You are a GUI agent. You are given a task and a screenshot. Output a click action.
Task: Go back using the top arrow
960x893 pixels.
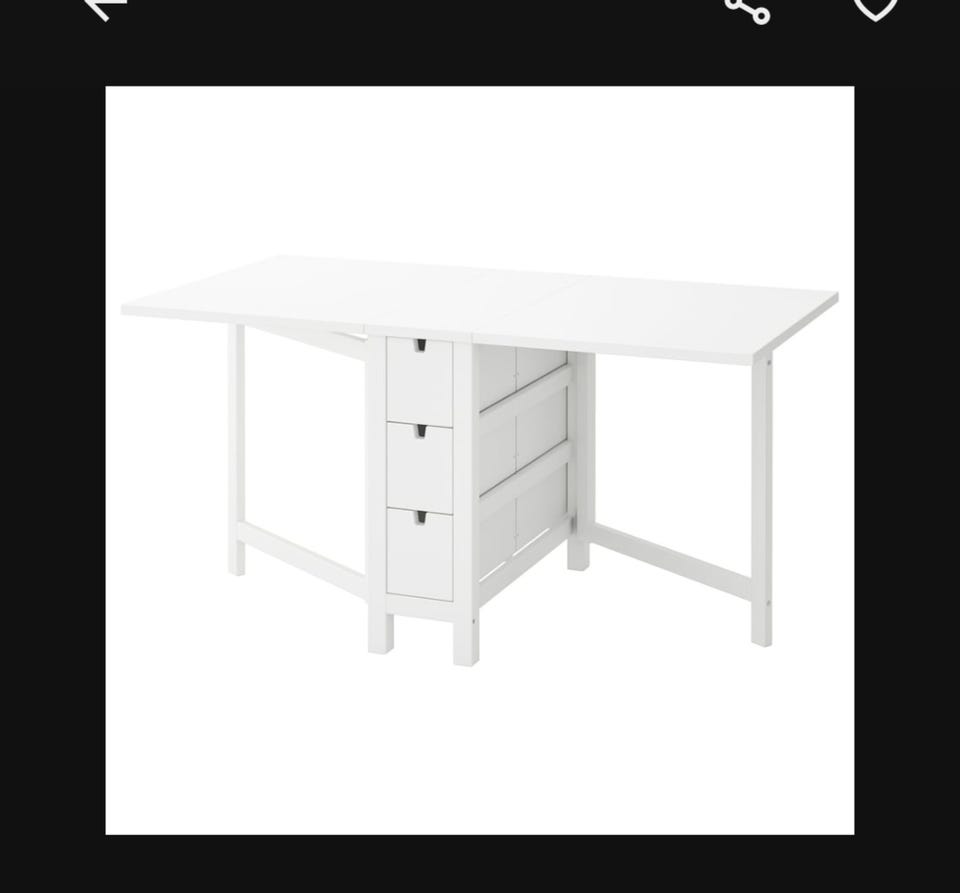pos(103,6)
